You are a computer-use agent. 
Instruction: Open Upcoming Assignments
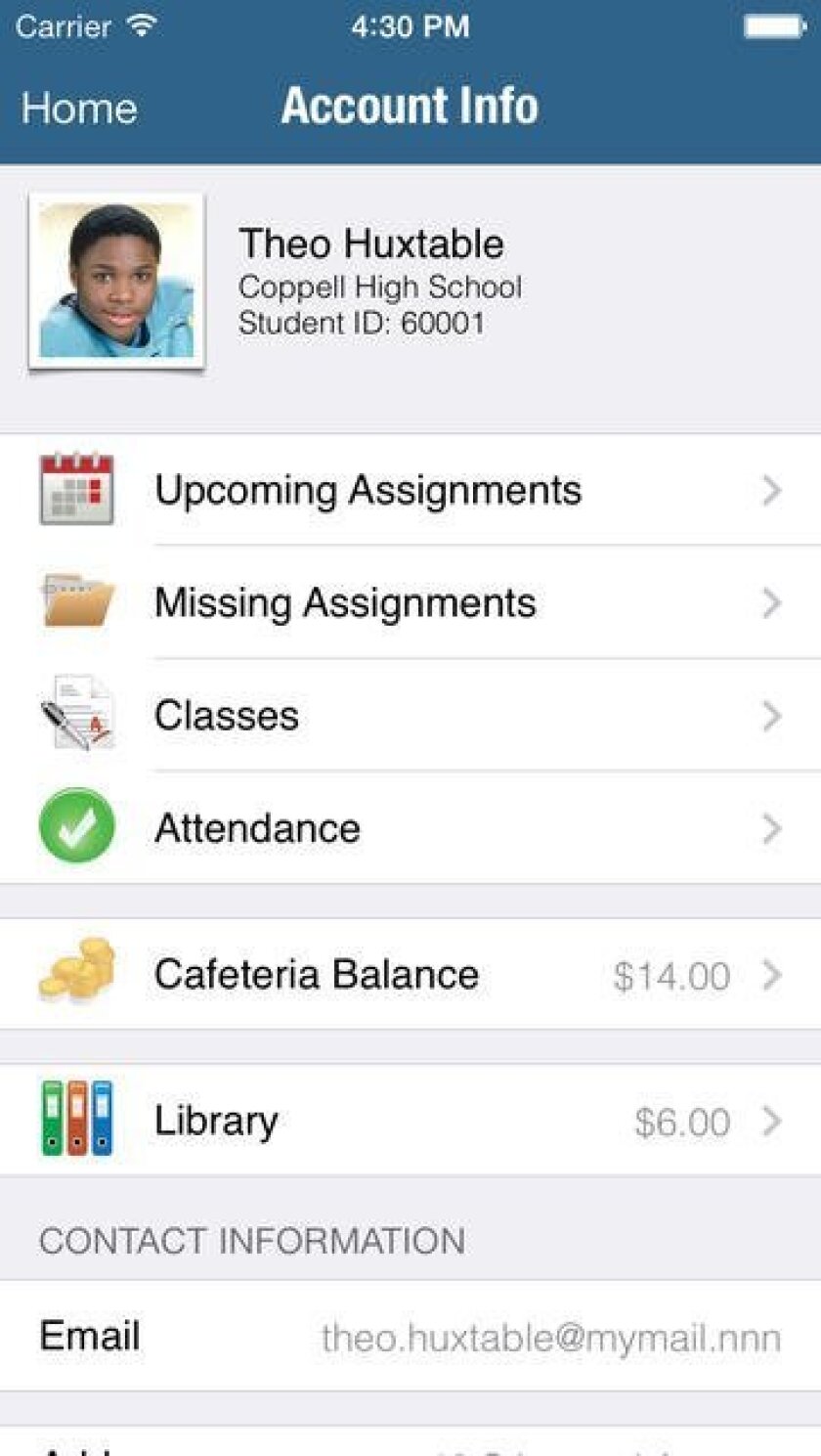pos(410,490)
